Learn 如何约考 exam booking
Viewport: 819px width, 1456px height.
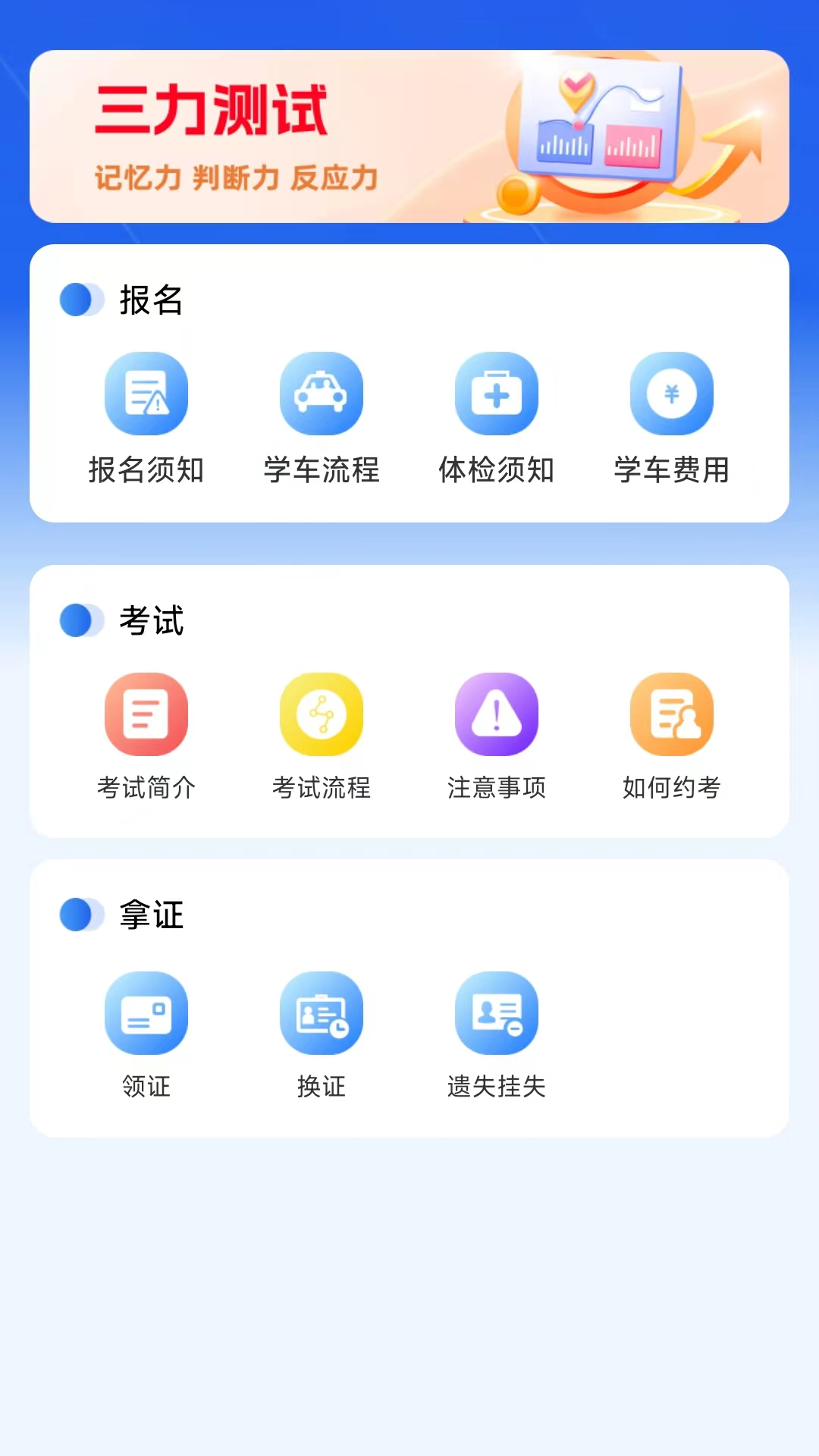point(672,715)
